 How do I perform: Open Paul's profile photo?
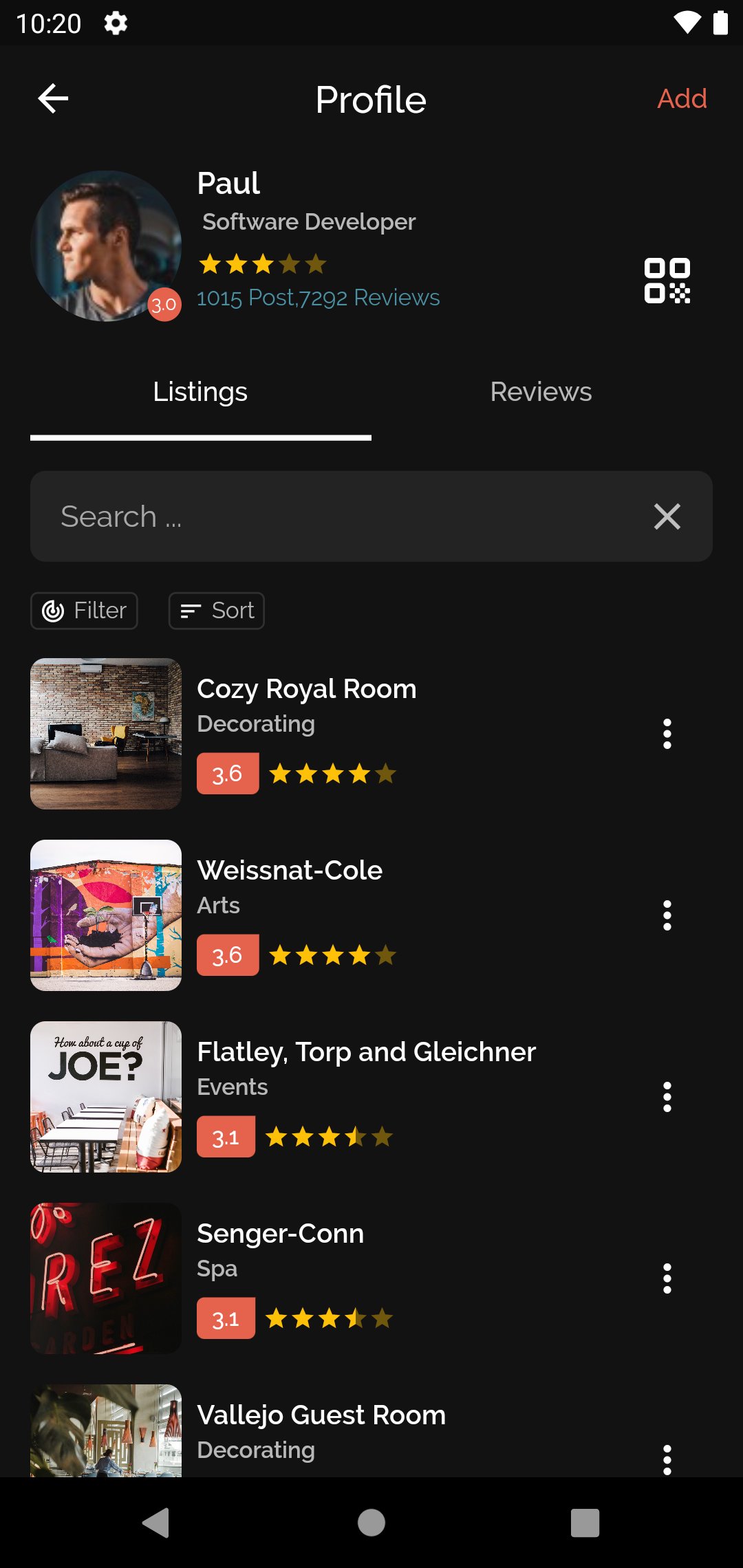[x=106, y=246]
